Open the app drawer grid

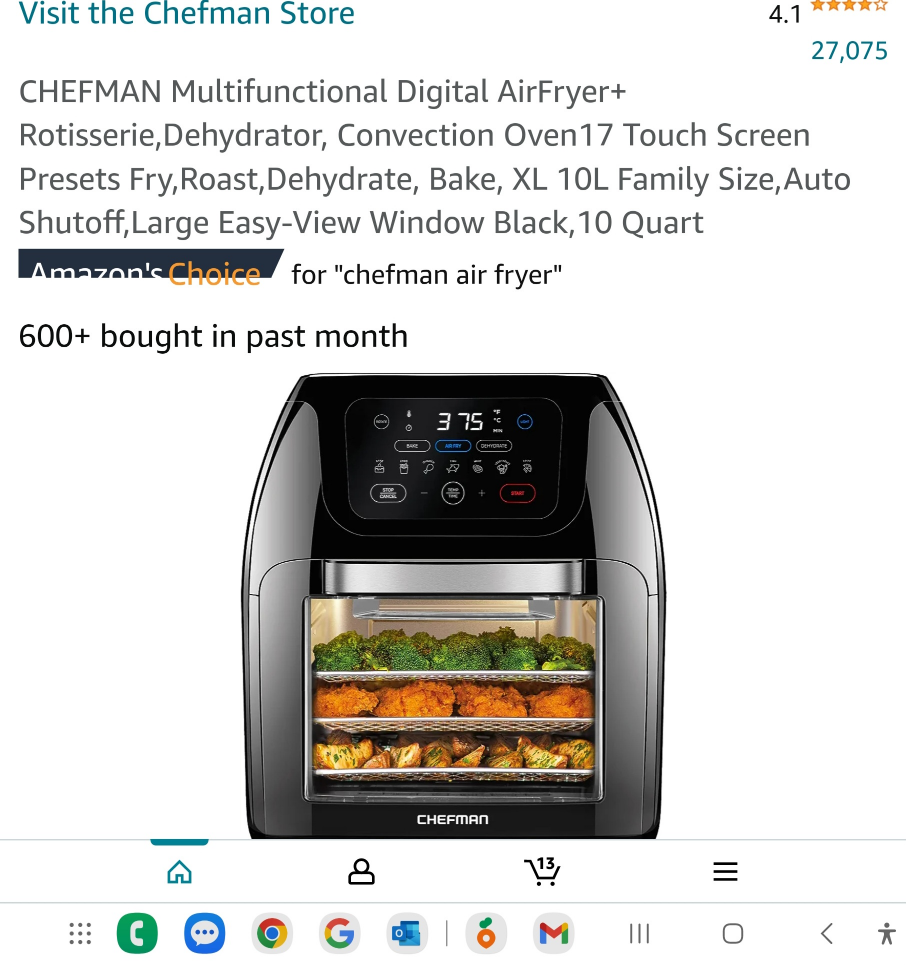point(80,934)
